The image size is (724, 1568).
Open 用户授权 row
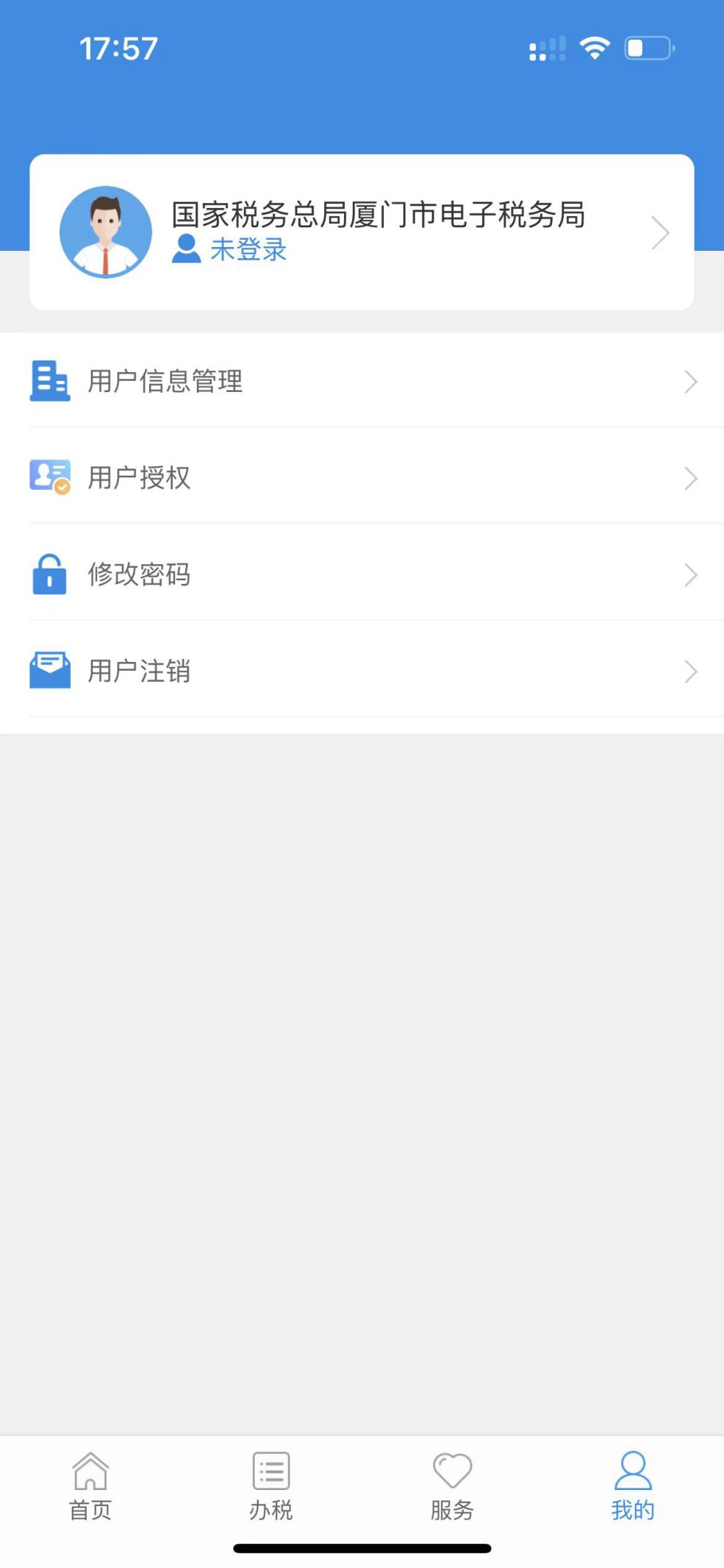point(362,477)
